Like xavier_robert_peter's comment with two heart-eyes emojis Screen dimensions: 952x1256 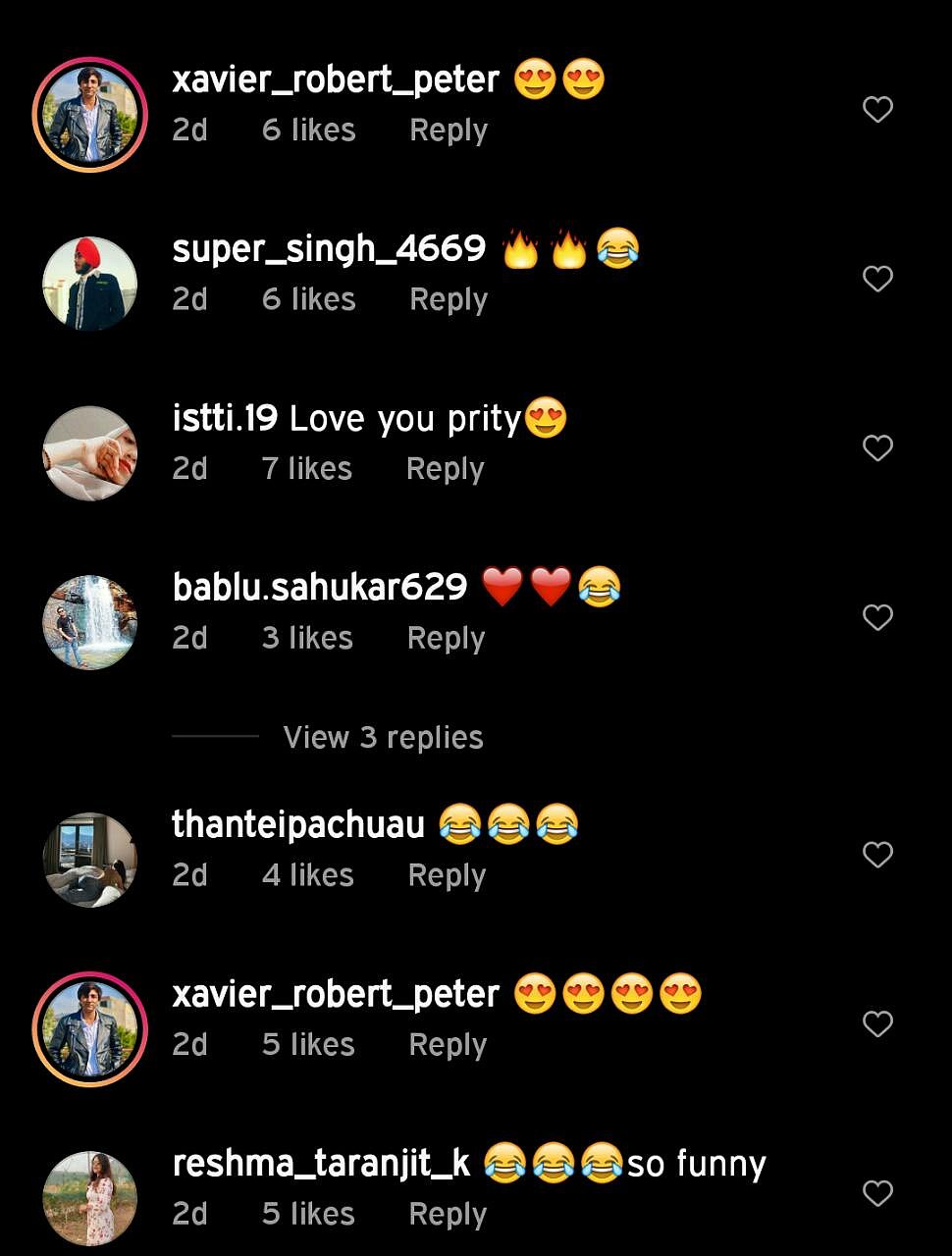[877, 109]
